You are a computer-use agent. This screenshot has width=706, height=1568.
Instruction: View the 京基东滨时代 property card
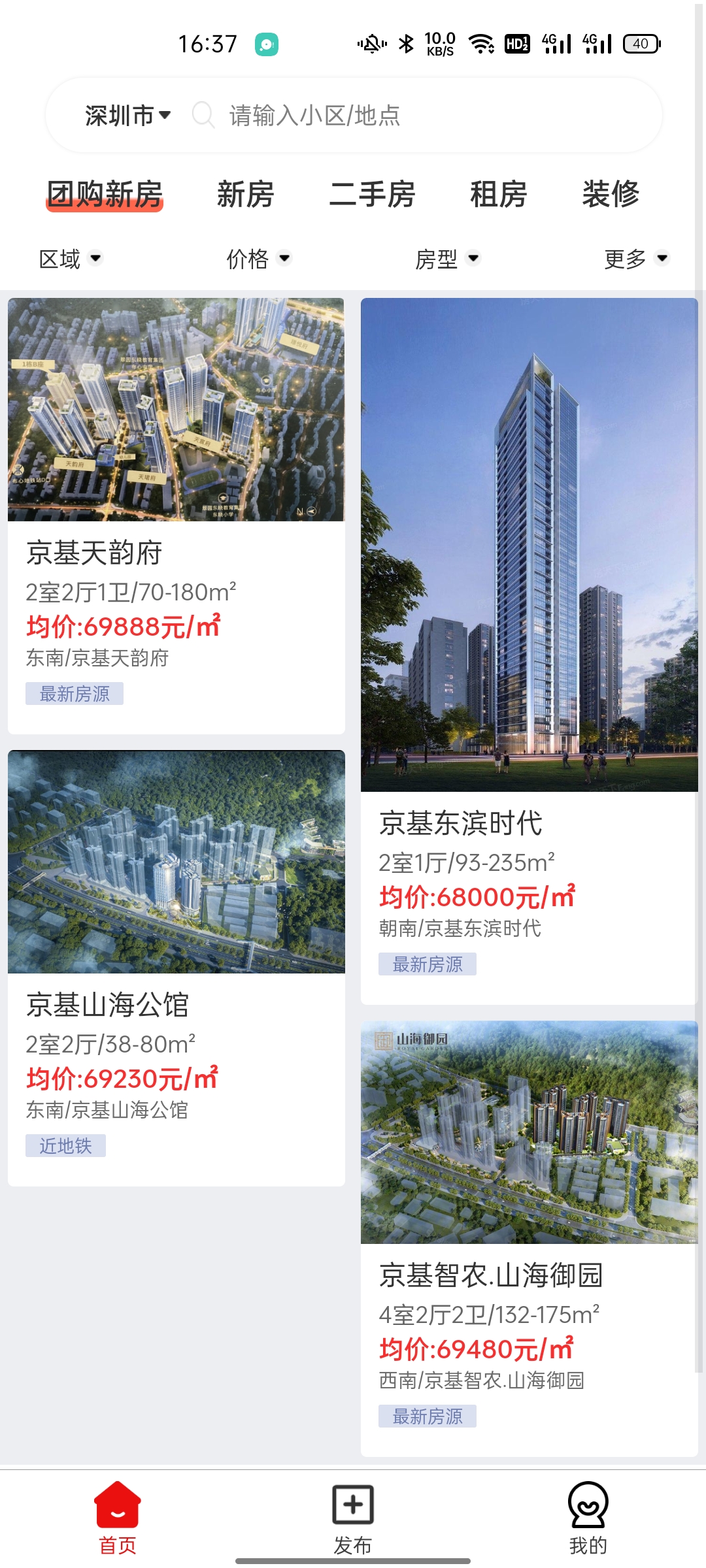click(529, 650)
